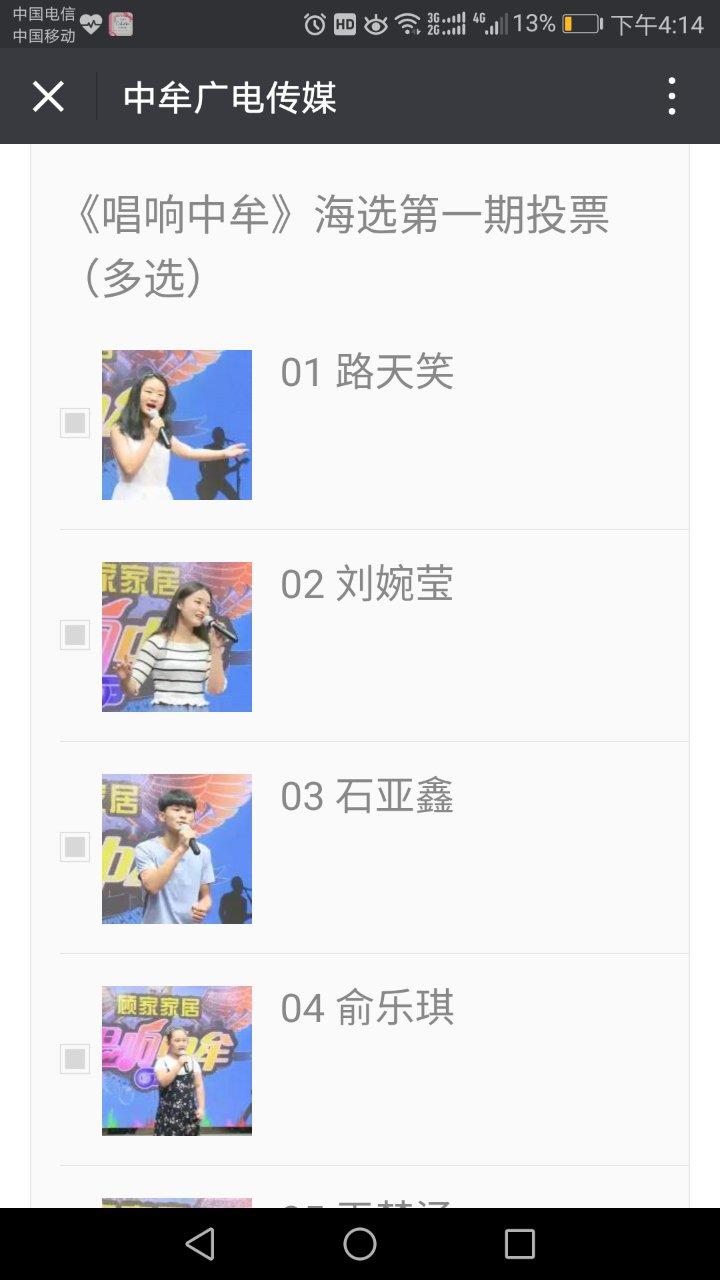The width and height of the screenshot is (720, 1280).
Task: Tick the checkbox for 03 石亚鑫
Action: point(75,847)
